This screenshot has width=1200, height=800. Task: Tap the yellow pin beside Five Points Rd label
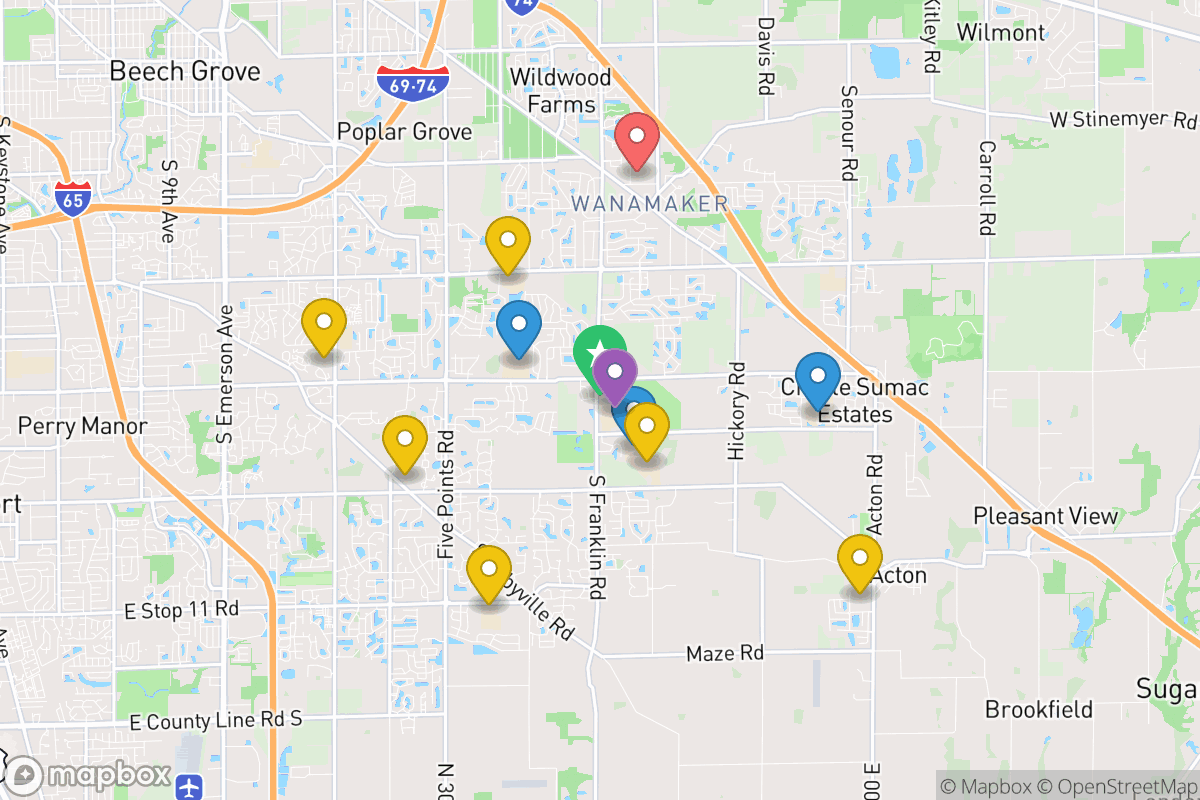(405, 440)
